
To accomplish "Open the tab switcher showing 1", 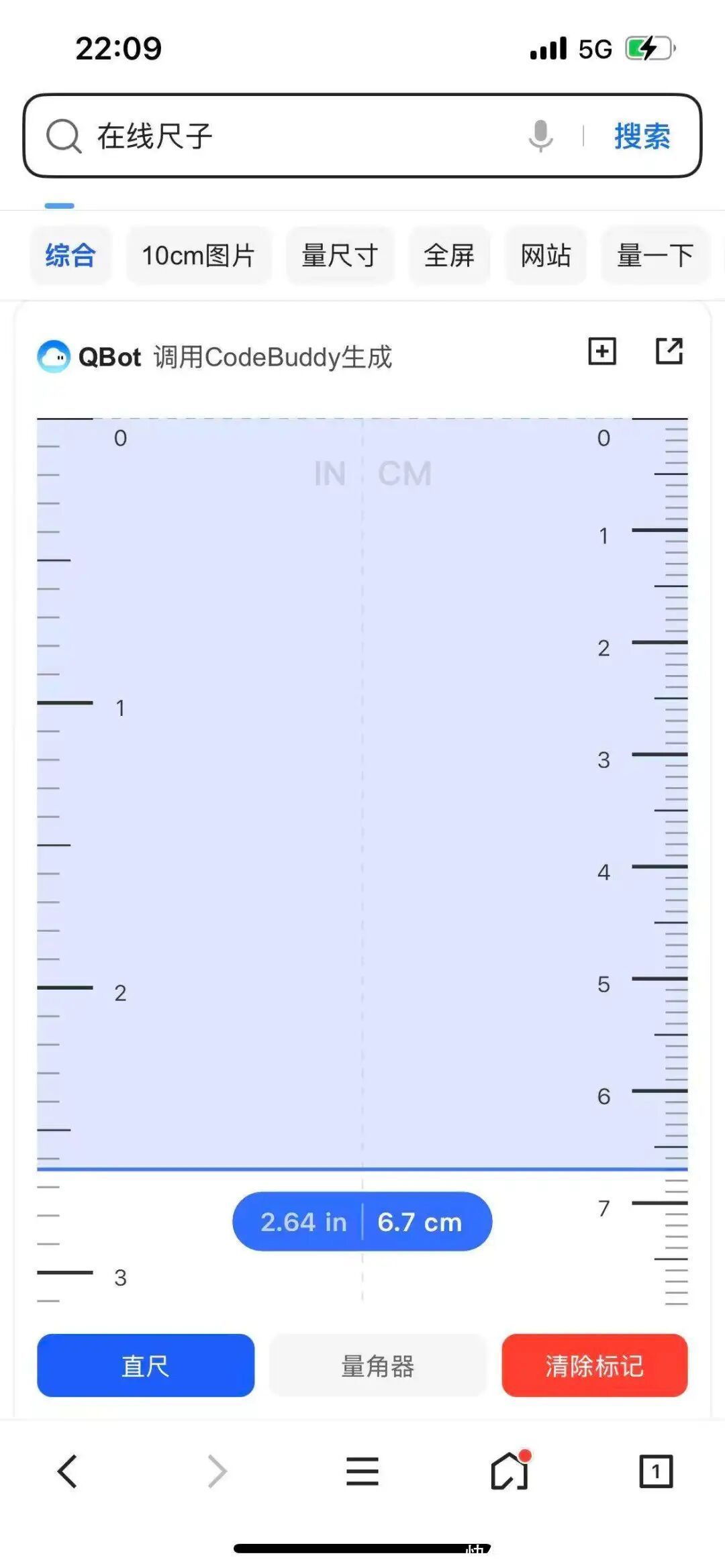I will point(656,1472).
